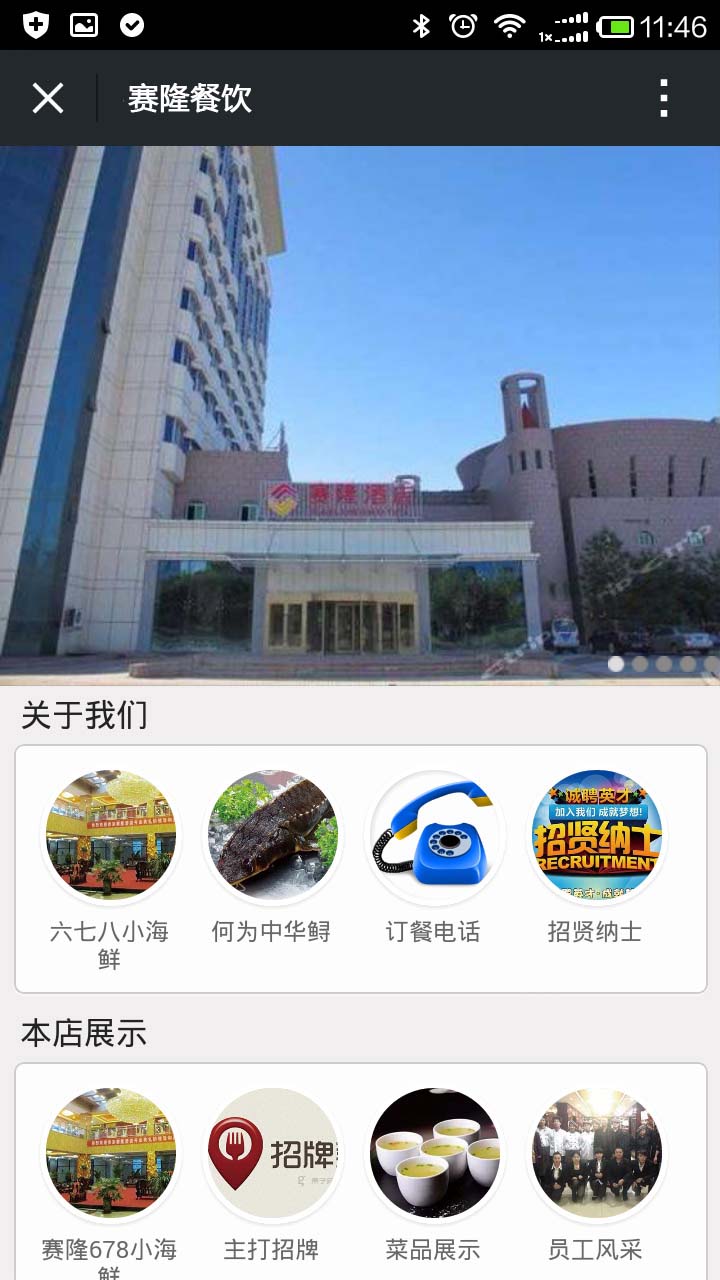Image resolution: width=720 pixels, height=1280 pixels.
Task: Open 何为中华鲟 fish introduction icon
Action: (273, 835)
